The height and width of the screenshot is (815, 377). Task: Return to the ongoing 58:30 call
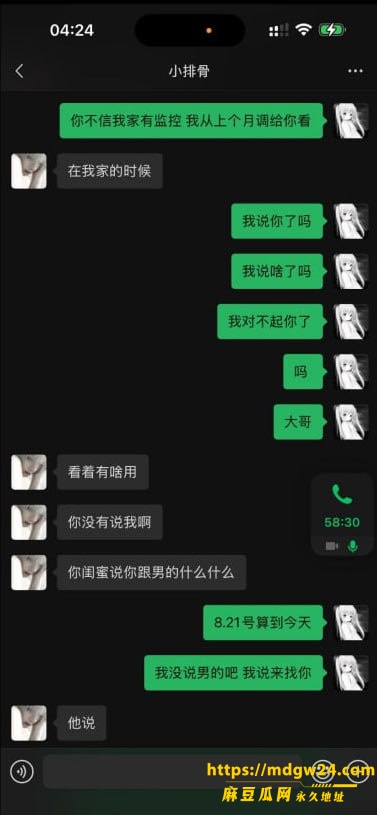pyautogui.click(x=342, y=514)
